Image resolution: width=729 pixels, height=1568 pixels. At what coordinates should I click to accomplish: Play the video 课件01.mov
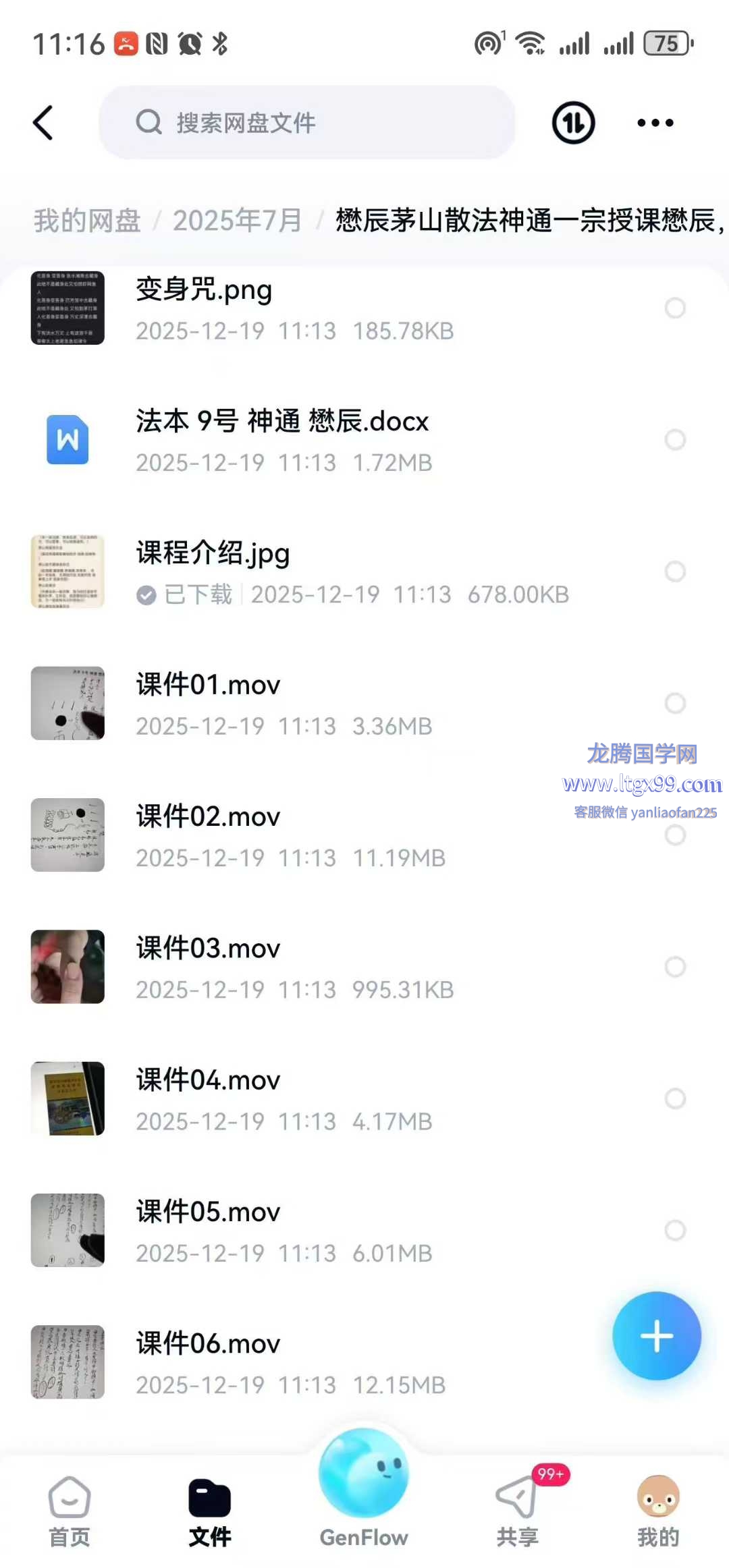(208, 685)
